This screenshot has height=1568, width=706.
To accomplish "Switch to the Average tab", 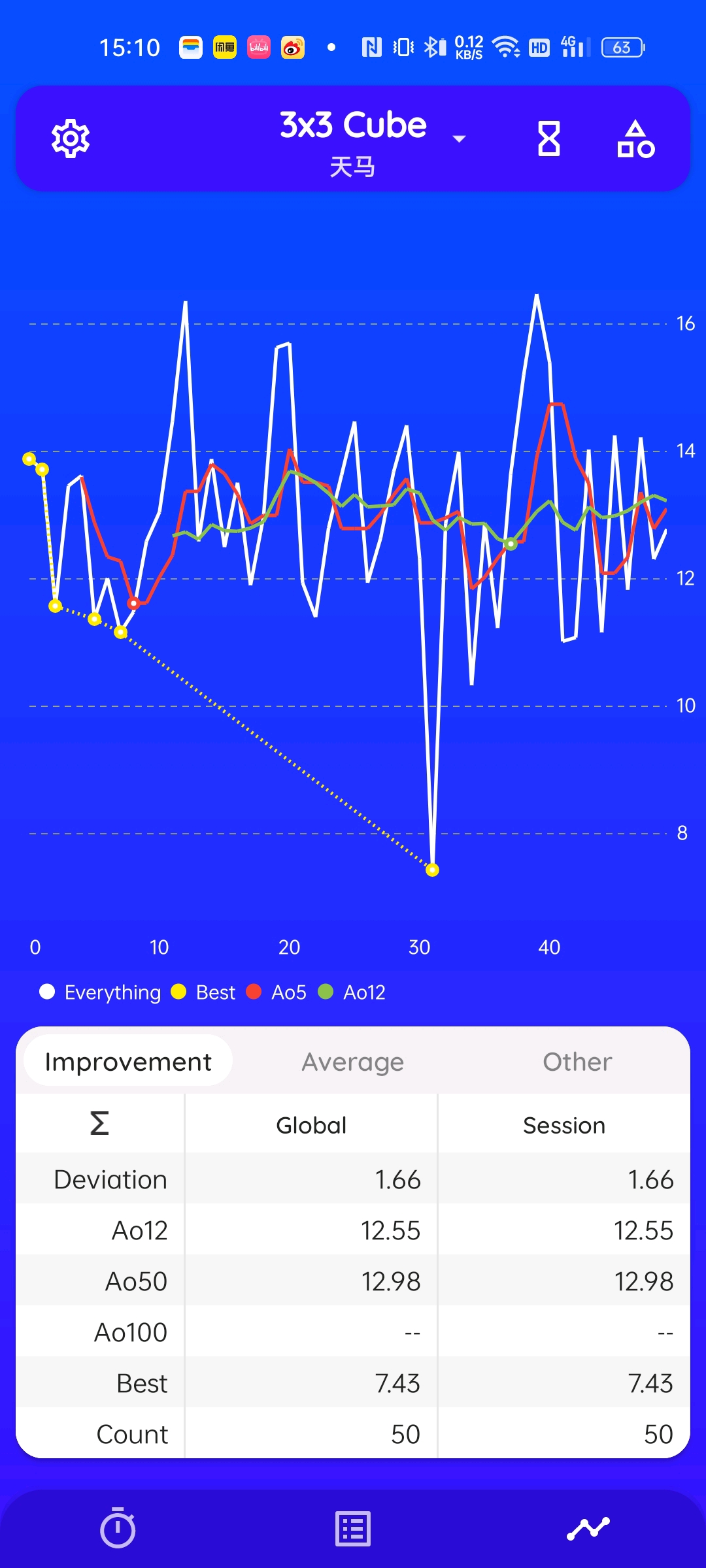I will (353, 1062).
